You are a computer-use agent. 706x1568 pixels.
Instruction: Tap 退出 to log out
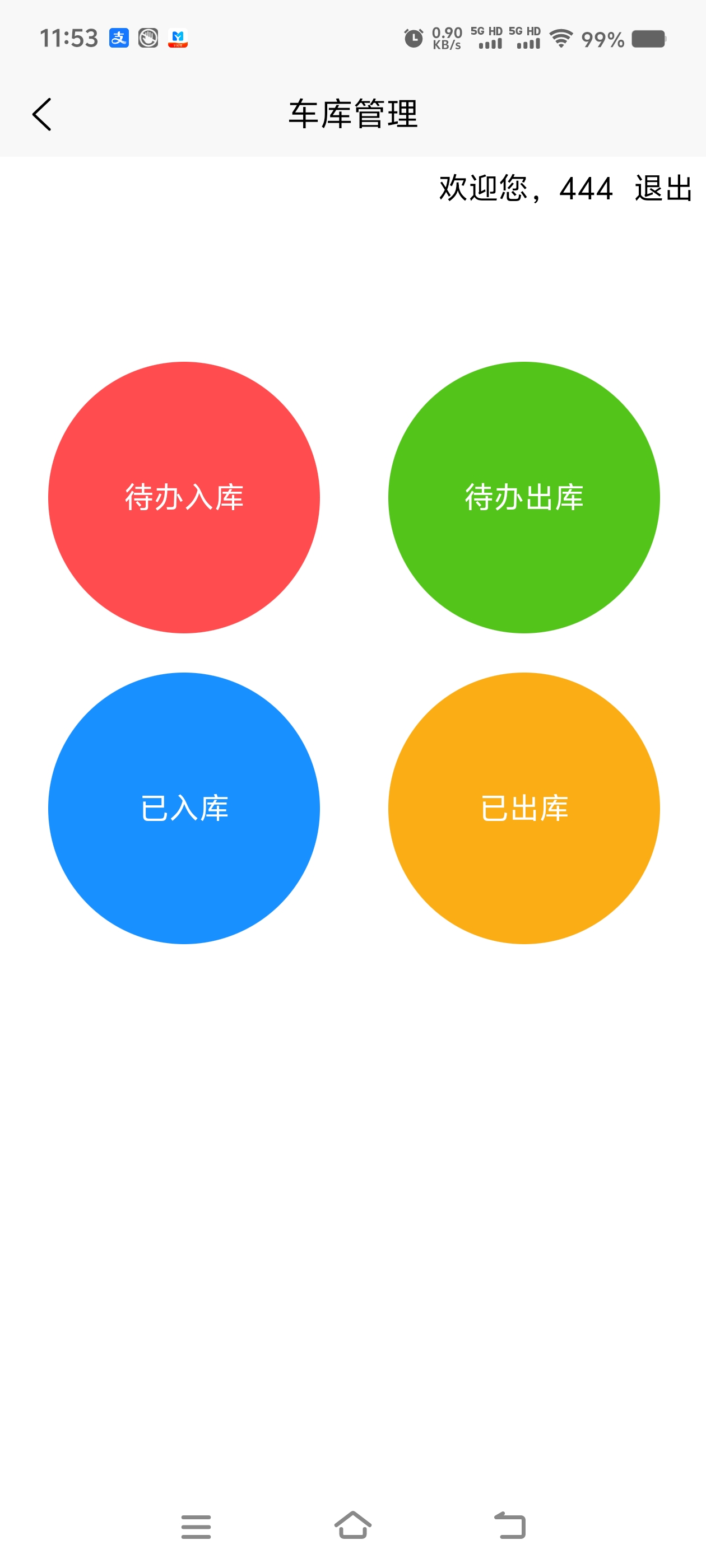[x=663, y=188]
